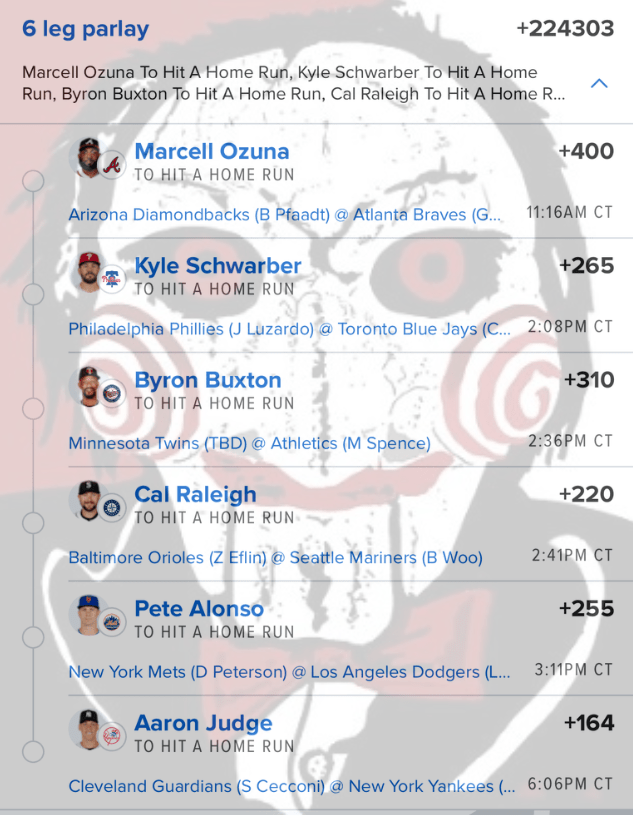Open the Guardians @ Yankees game link
Viewport: 633px width, 816px height.
point(292,787)
